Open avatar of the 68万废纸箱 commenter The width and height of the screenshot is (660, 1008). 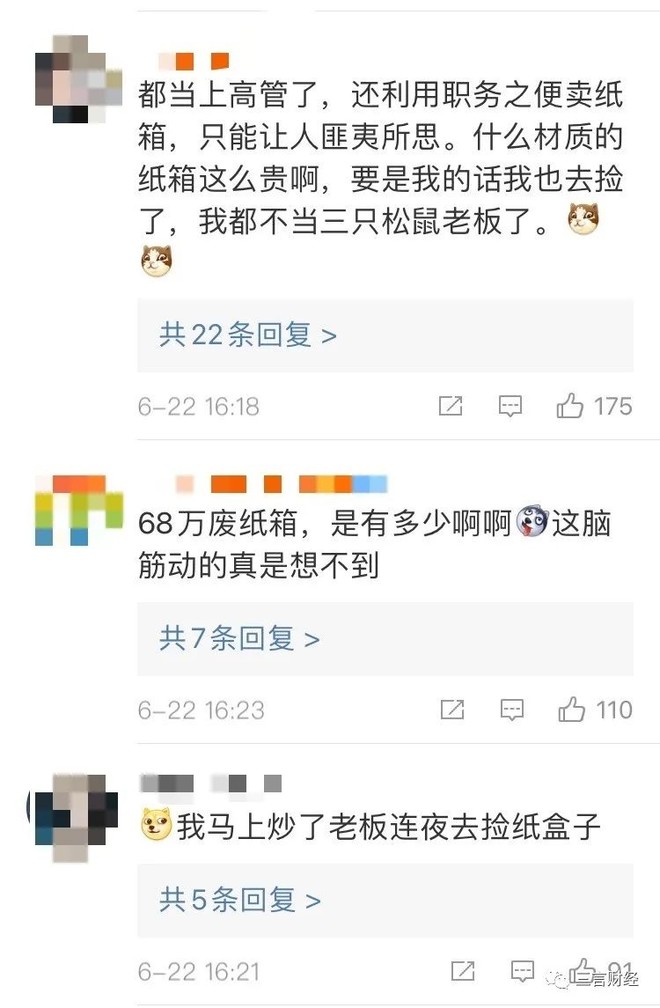(x=78, y=510)
